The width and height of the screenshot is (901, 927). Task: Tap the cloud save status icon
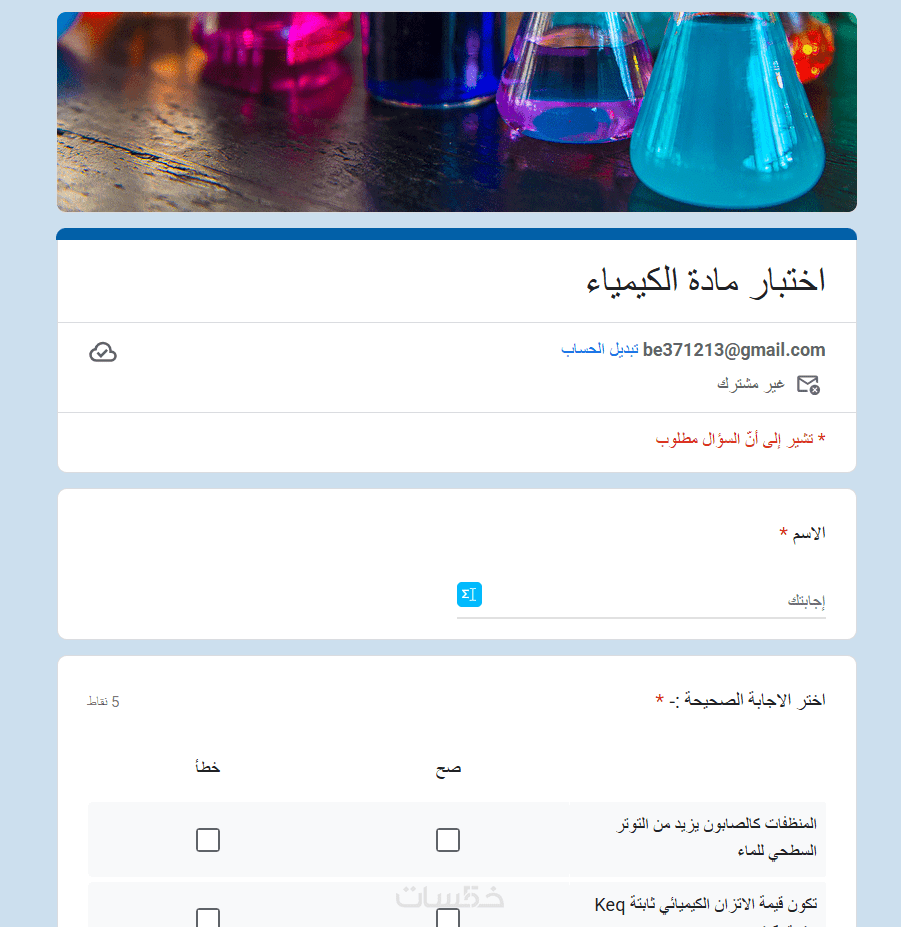coord(103,352)
